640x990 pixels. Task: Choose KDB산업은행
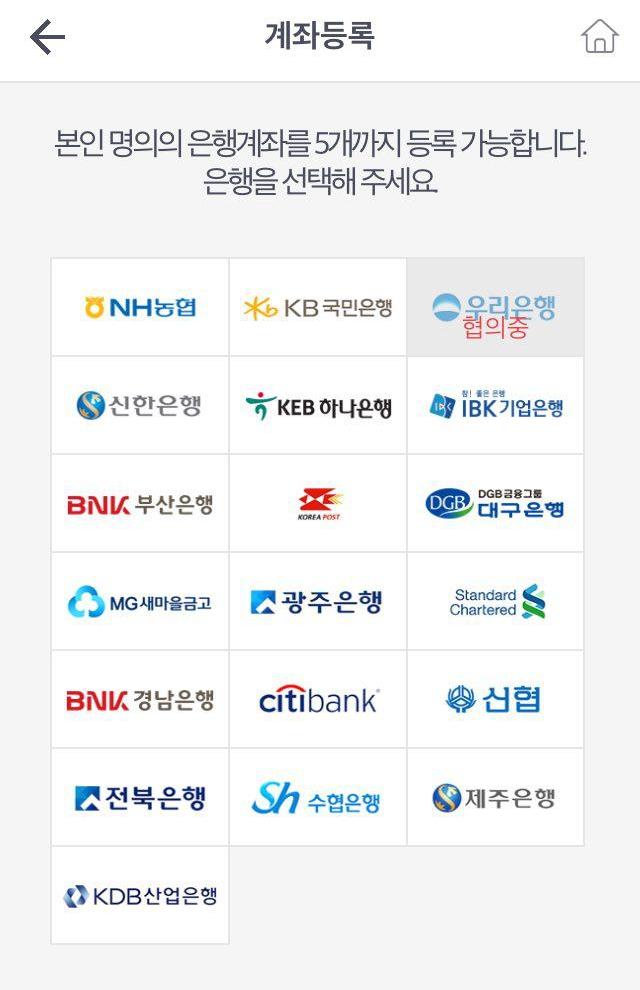pos(140,895)
